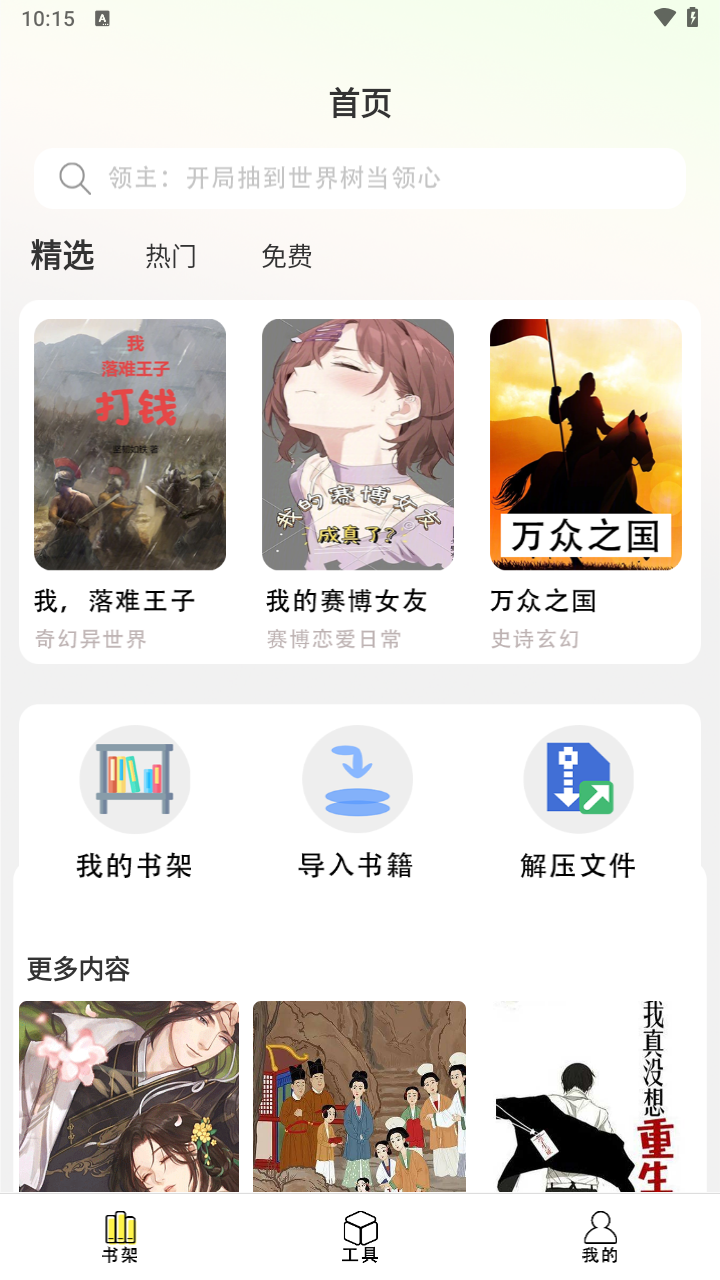
Task: Switch to the 免费 tab
Action: pos(287,256)
